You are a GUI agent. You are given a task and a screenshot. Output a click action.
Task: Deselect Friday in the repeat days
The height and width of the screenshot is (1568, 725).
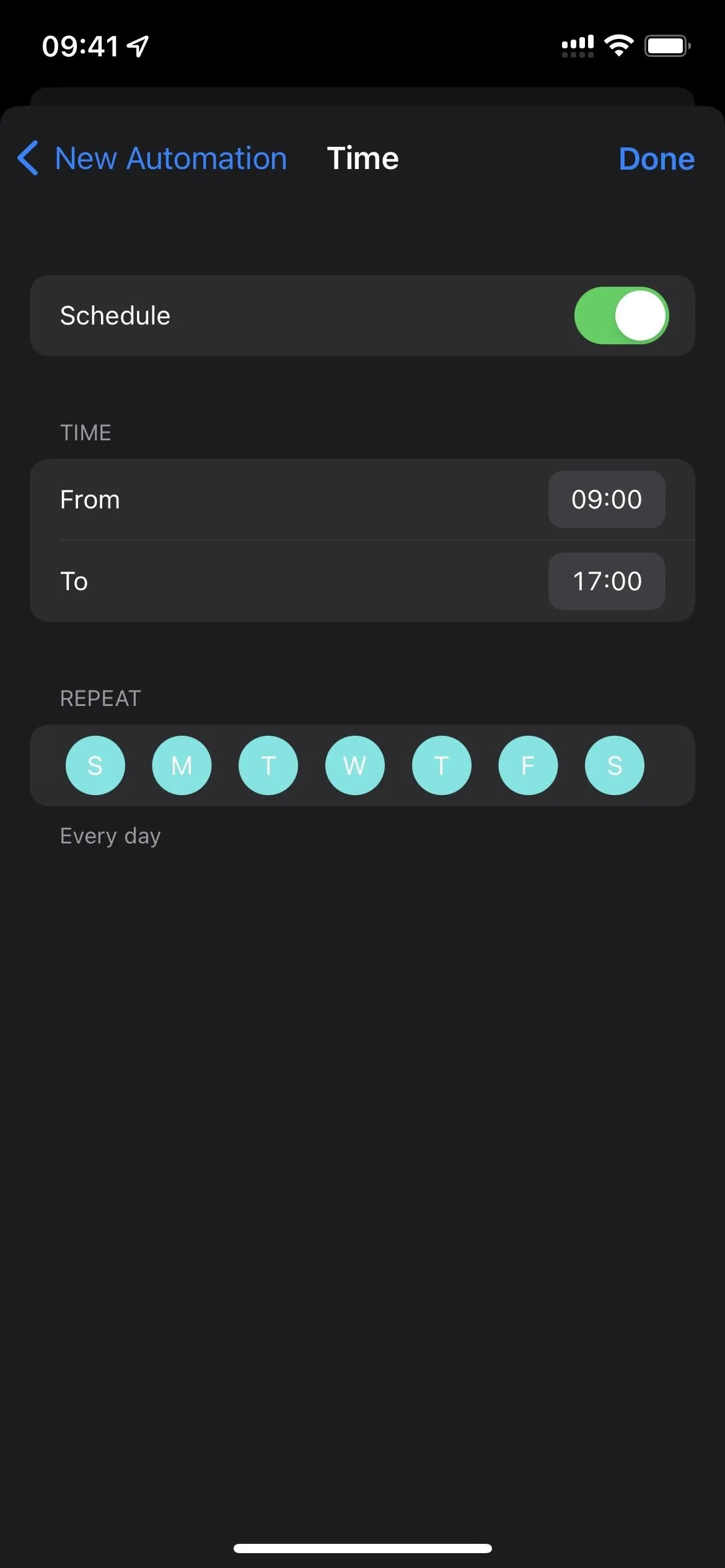528,765
